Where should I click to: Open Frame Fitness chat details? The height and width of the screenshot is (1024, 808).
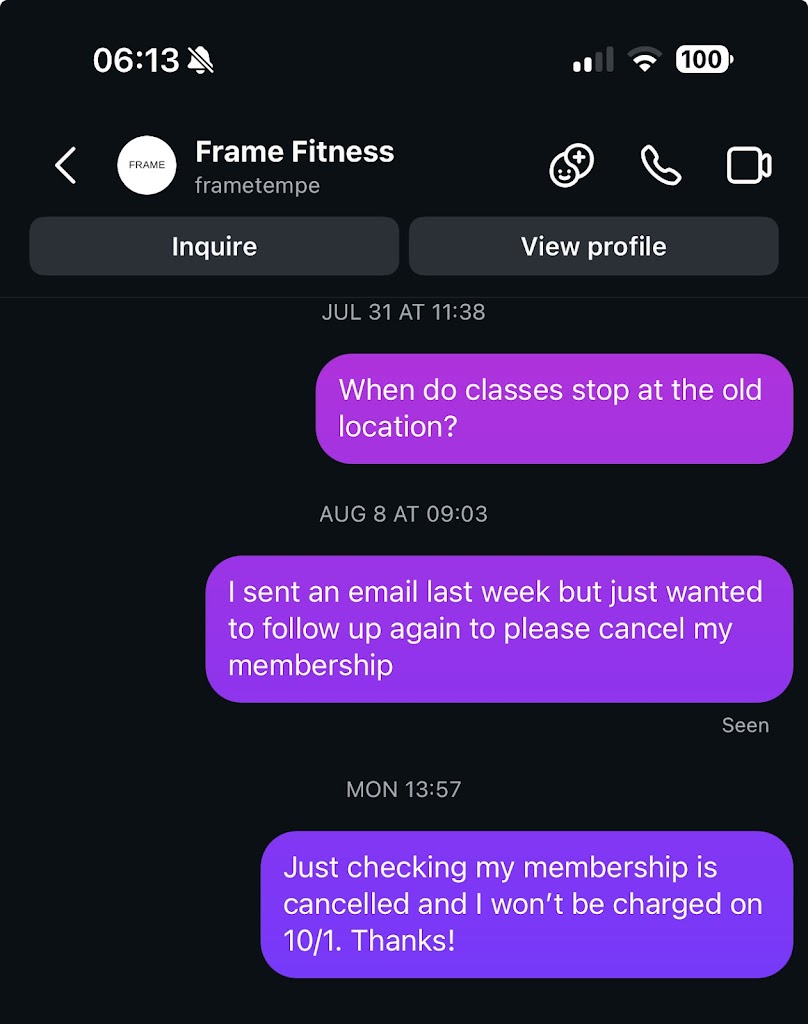294,165
